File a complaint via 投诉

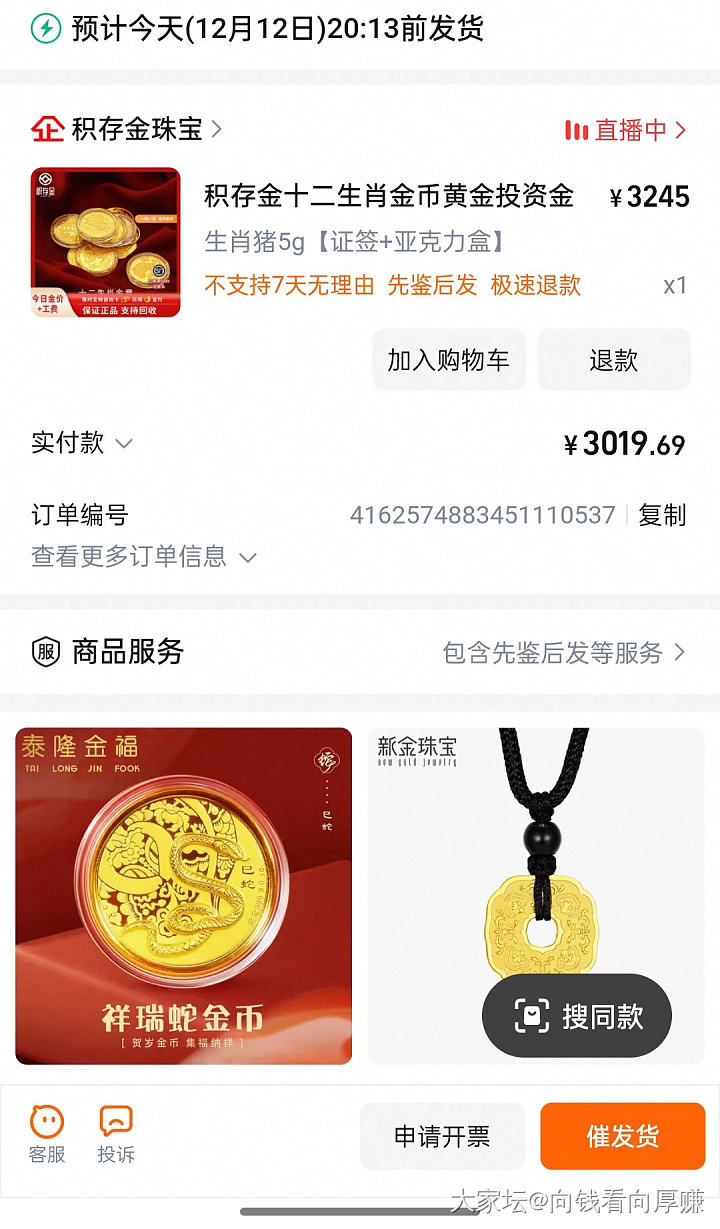coord(116,1134)
